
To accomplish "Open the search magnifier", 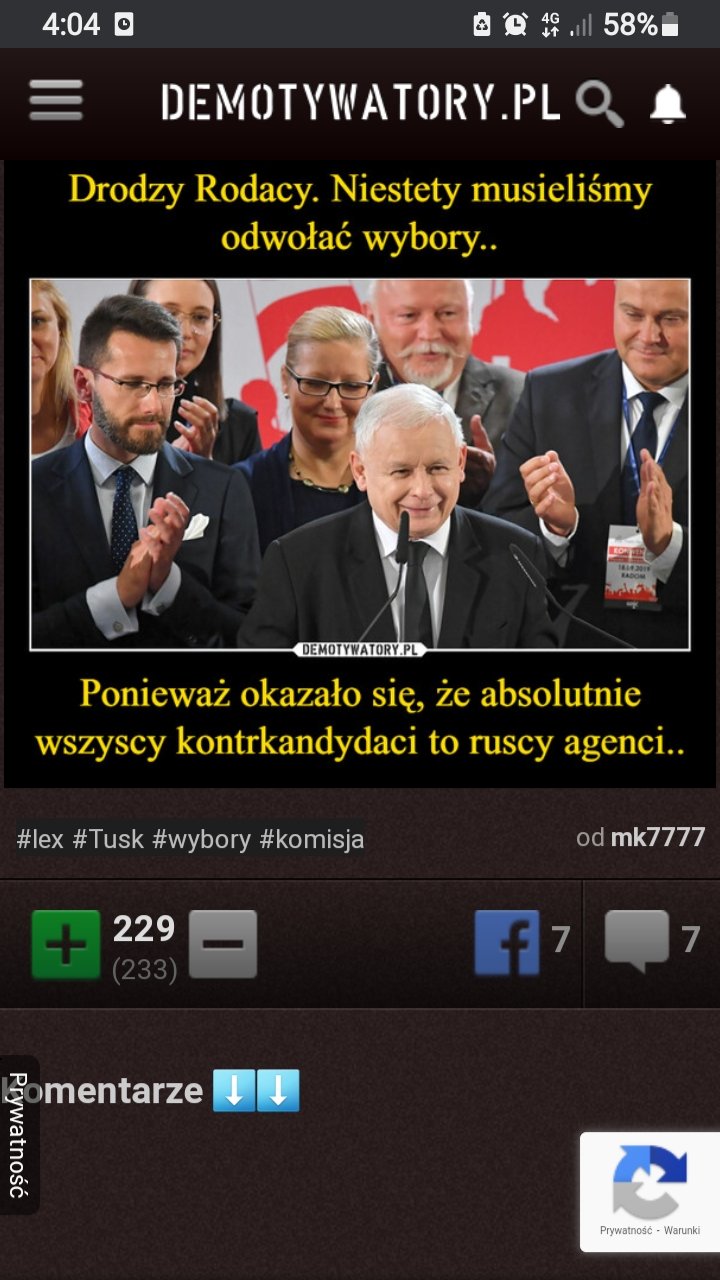I will click(600, 104).
